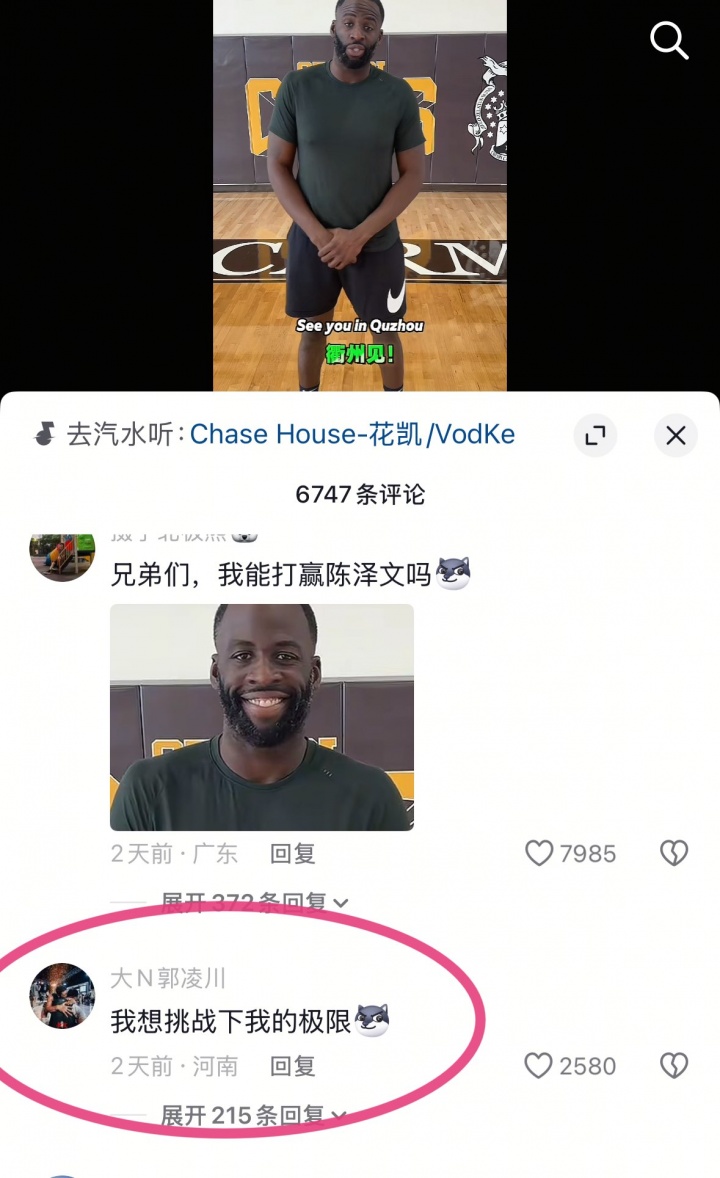Reply to the 陈泽文 comment

click(293, 853)
